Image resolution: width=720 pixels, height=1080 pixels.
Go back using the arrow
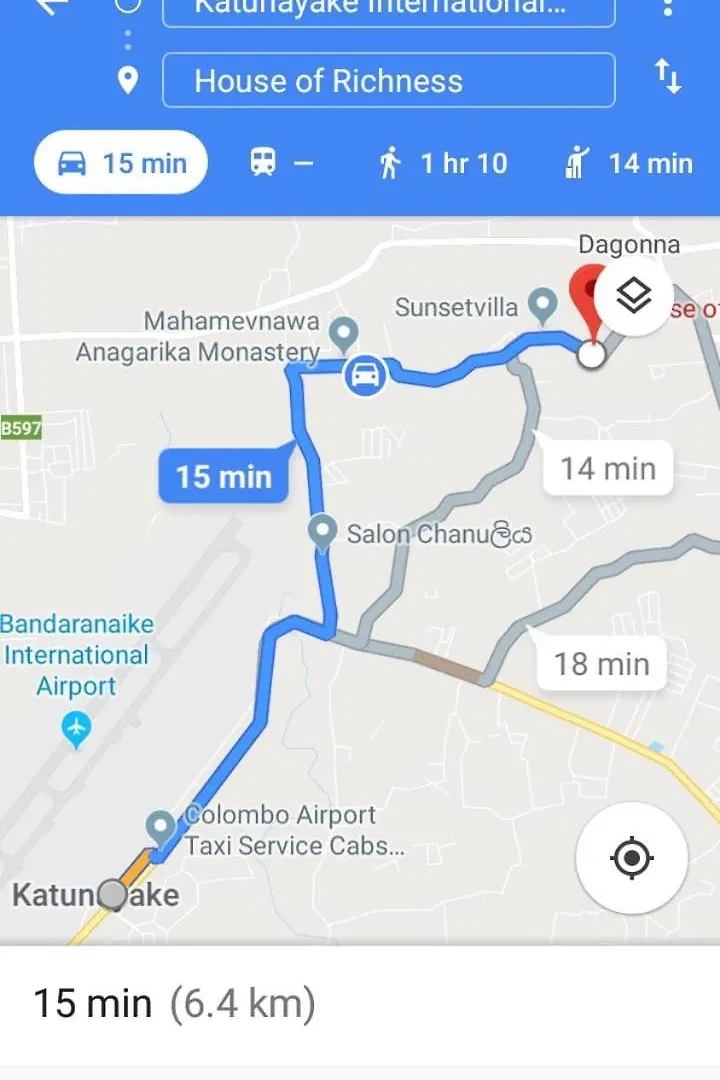(x=50, y=6)
